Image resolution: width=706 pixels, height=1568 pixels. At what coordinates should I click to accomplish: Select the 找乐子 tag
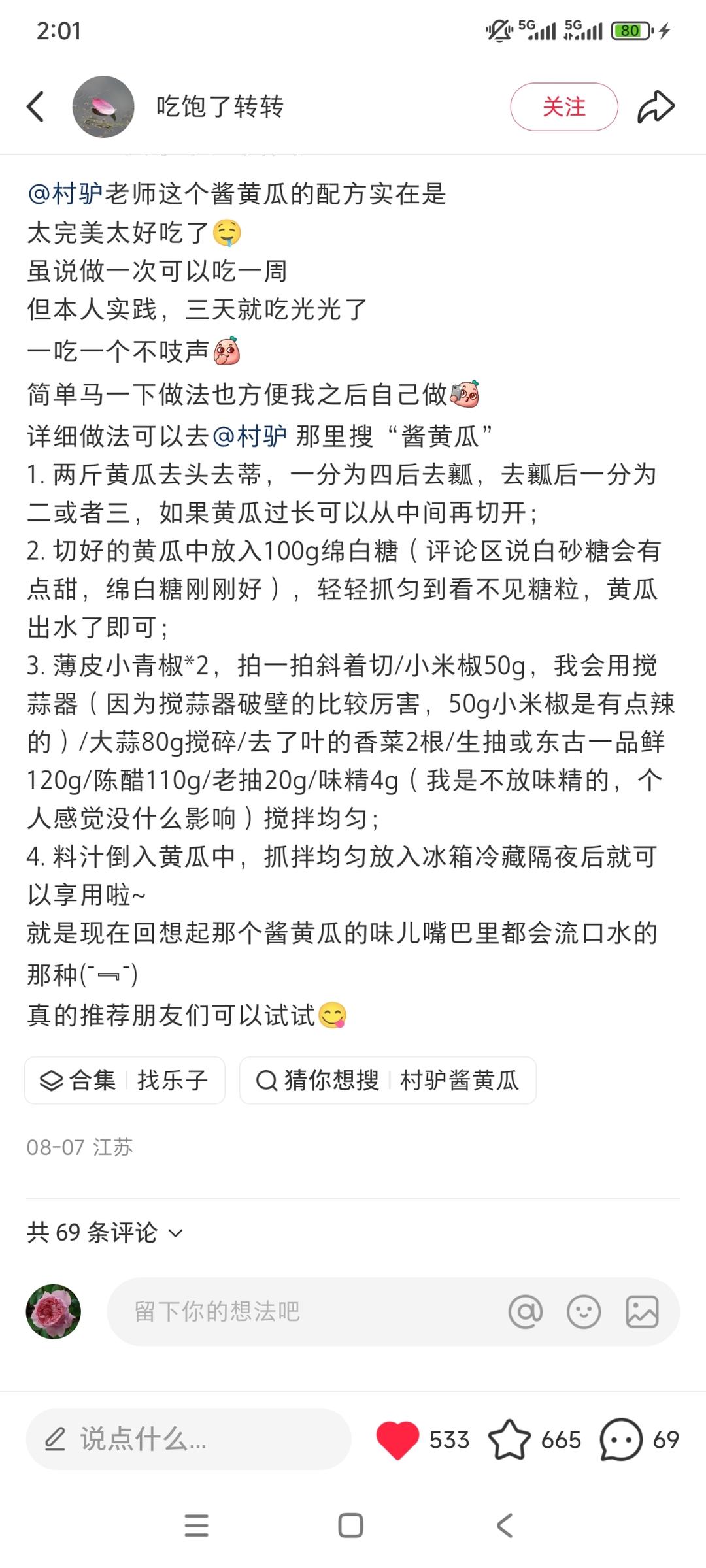[172, 1080]
